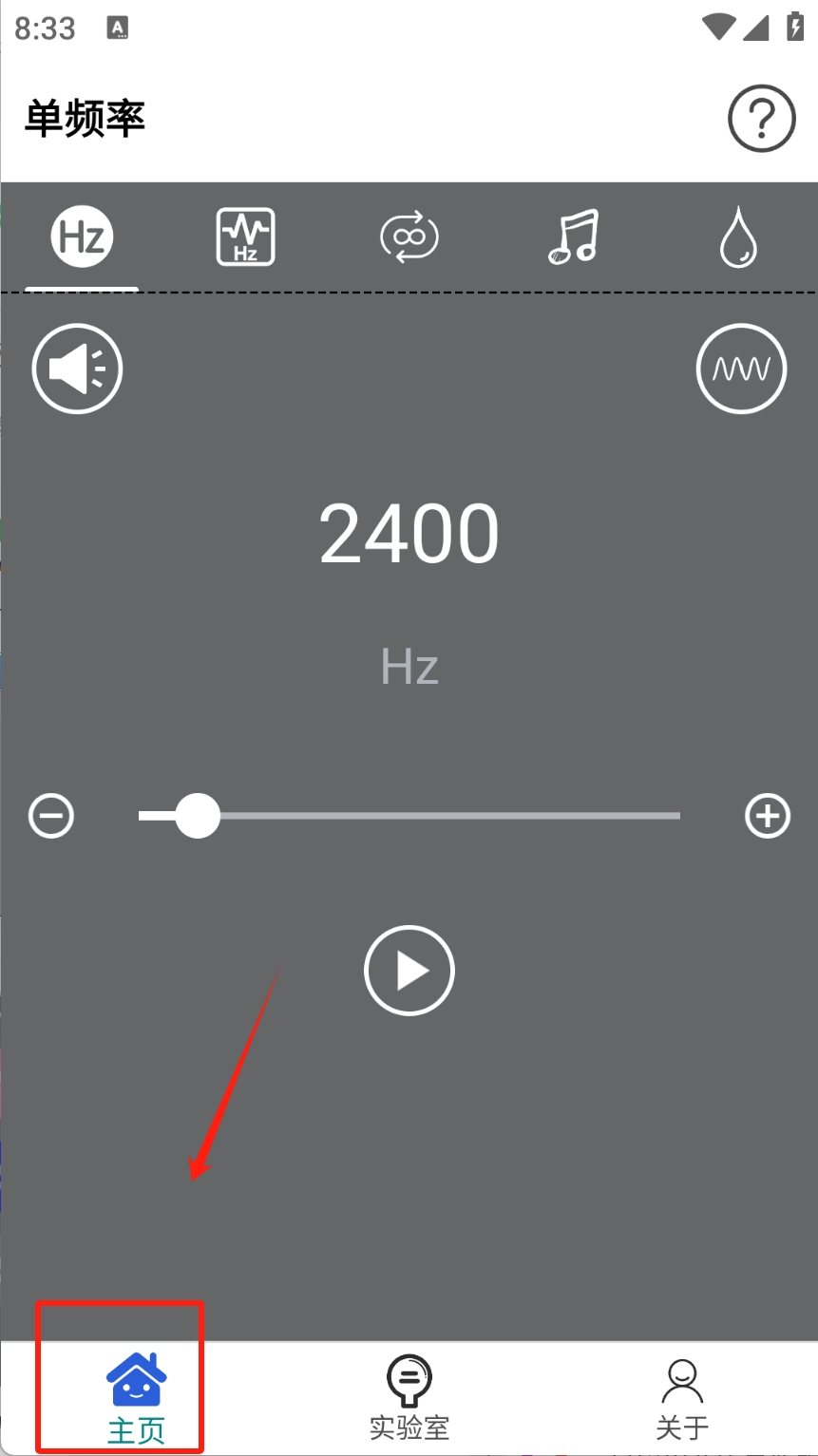The image size is (818, 1456).
Task: Open the 关于 about tab
Action: pos(682,1396)
